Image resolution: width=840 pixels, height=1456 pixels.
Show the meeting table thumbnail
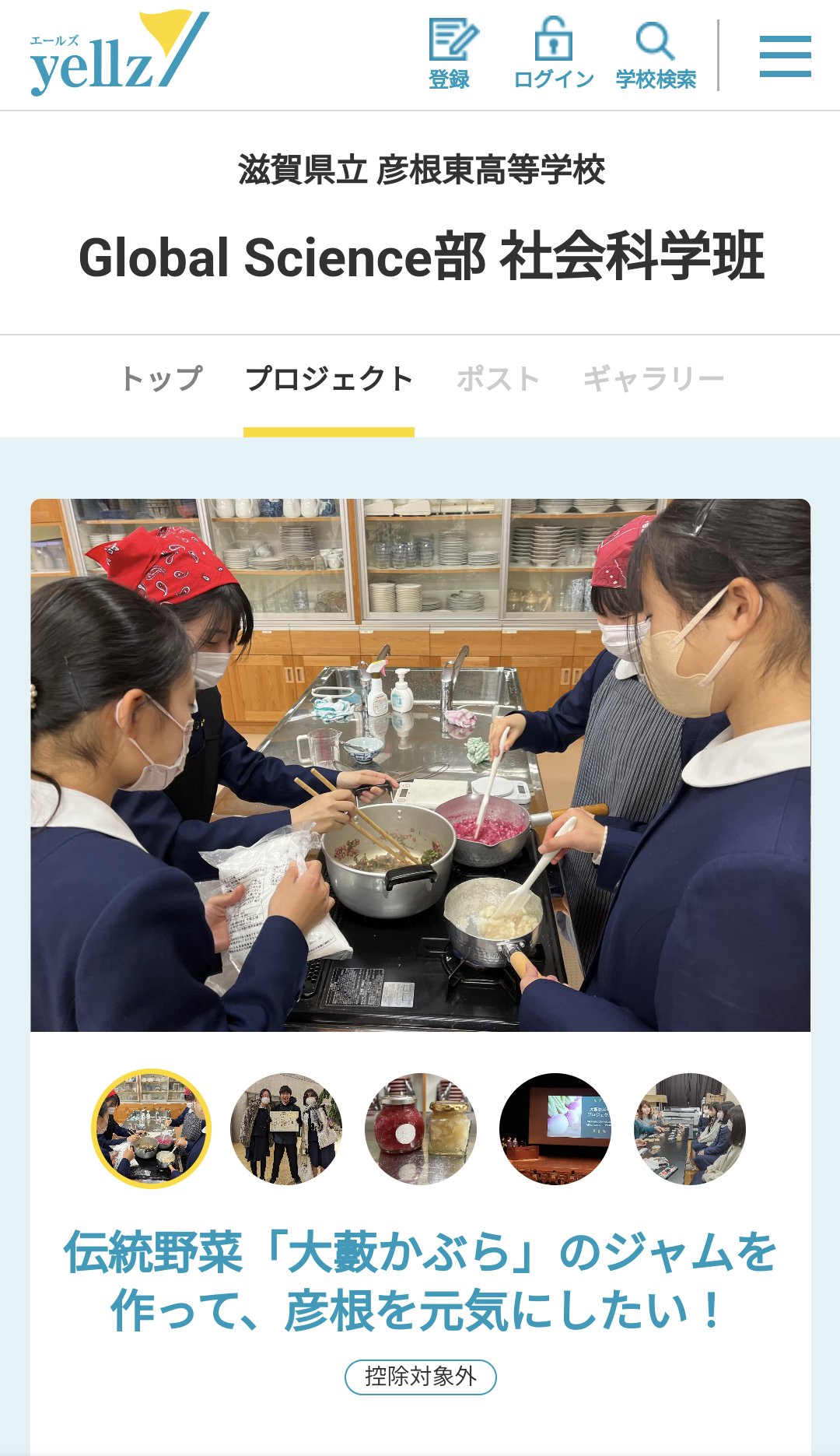pyautogui.click(x=690, y=1128)
